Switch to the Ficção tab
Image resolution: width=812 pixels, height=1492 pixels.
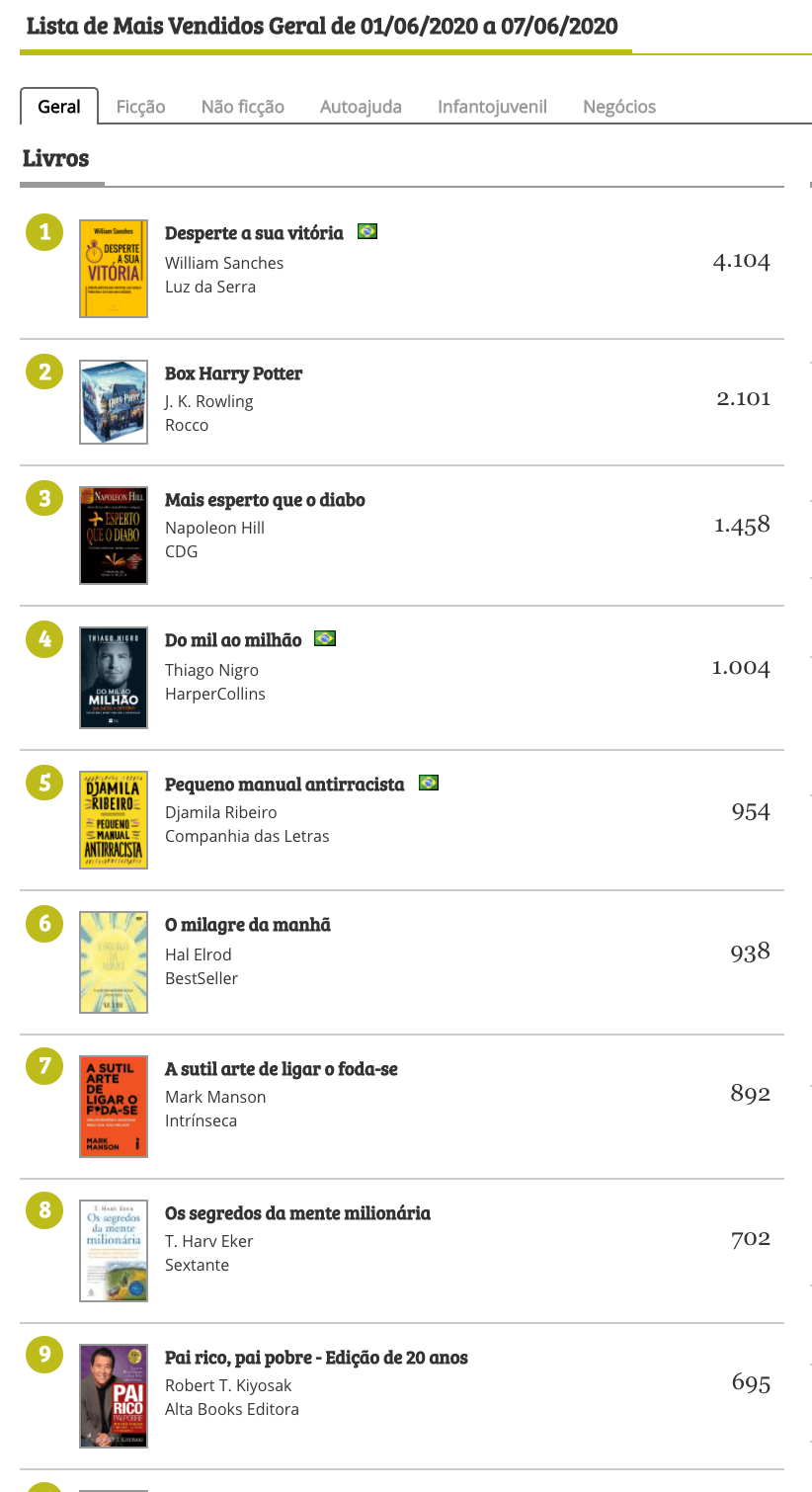click(140, 107)
